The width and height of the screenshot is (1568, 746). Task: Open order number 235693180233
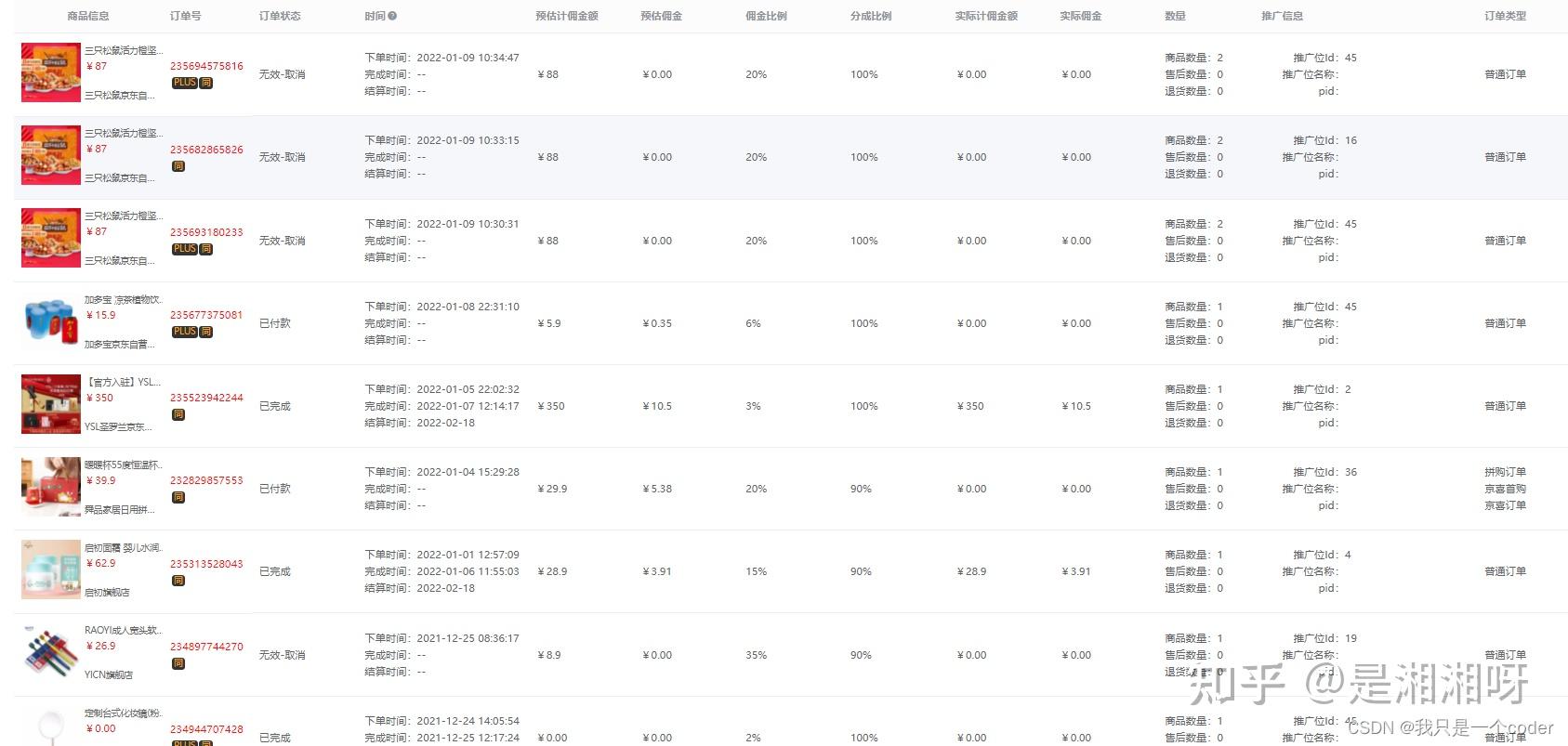pyautogui.click(x=206, y=232)
